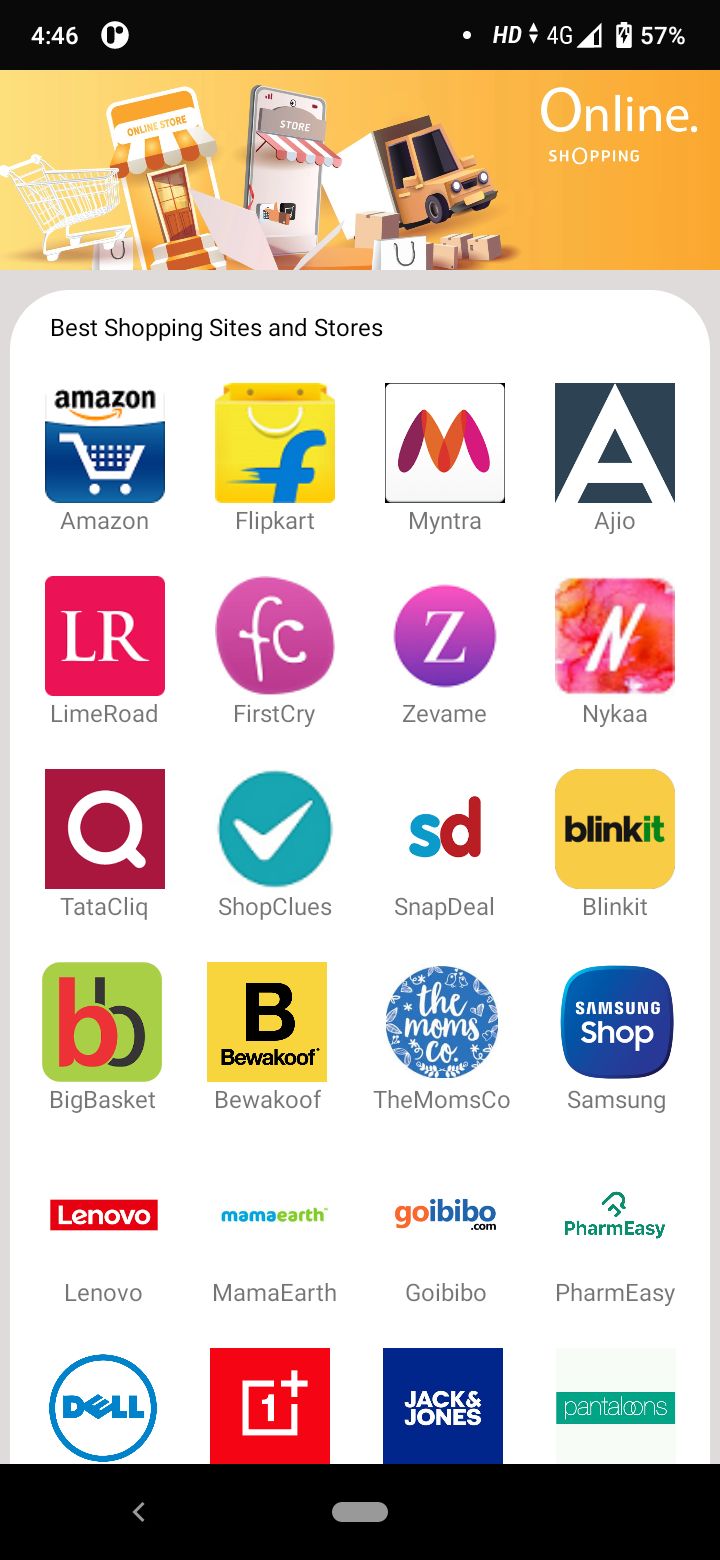The width and height of the screenshot is (720, 1560).
Task: Launch the TataCliq site
Action: click(x=105, y=829)
